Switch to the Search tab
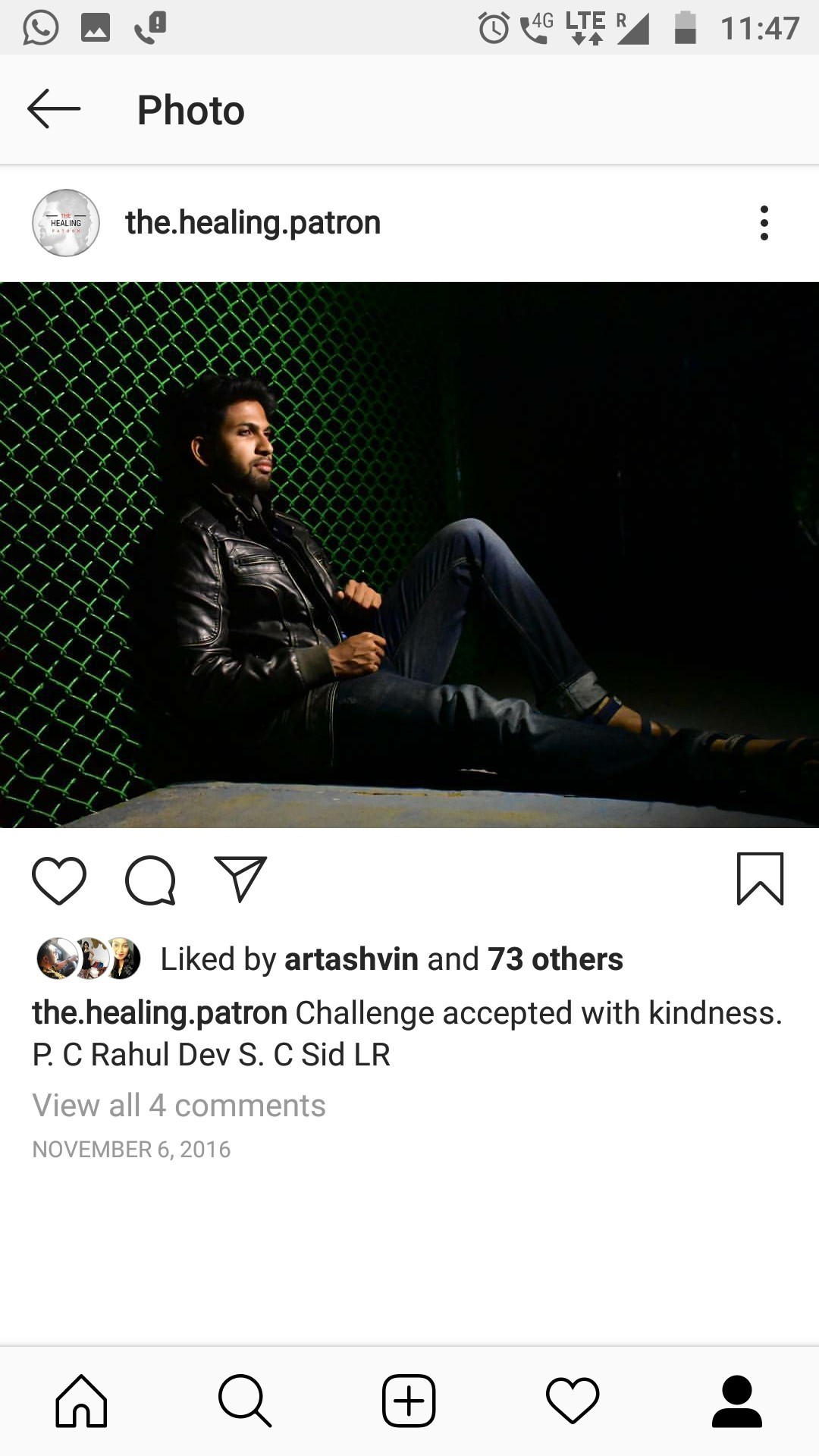The height and width of the screenshot is (1456, 819). [244, 1401]
